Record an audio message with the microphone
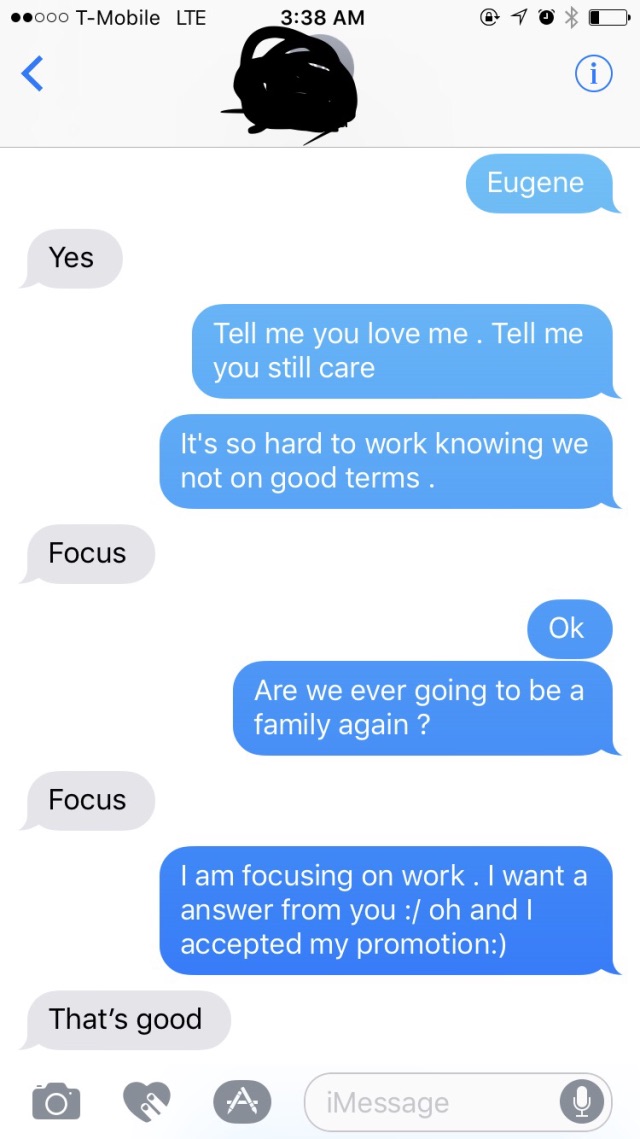Screen dimensions: 640x1139 tap(581, 1102)
